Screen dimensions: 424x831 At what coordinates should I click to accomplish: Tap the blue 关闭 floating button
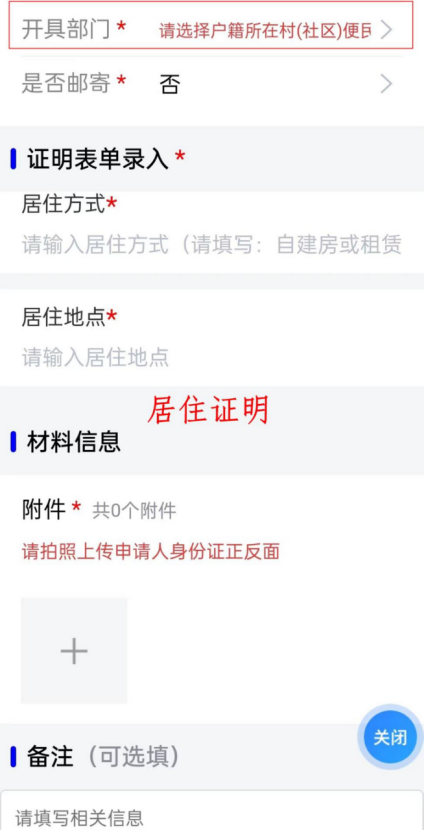coord(390,737)
